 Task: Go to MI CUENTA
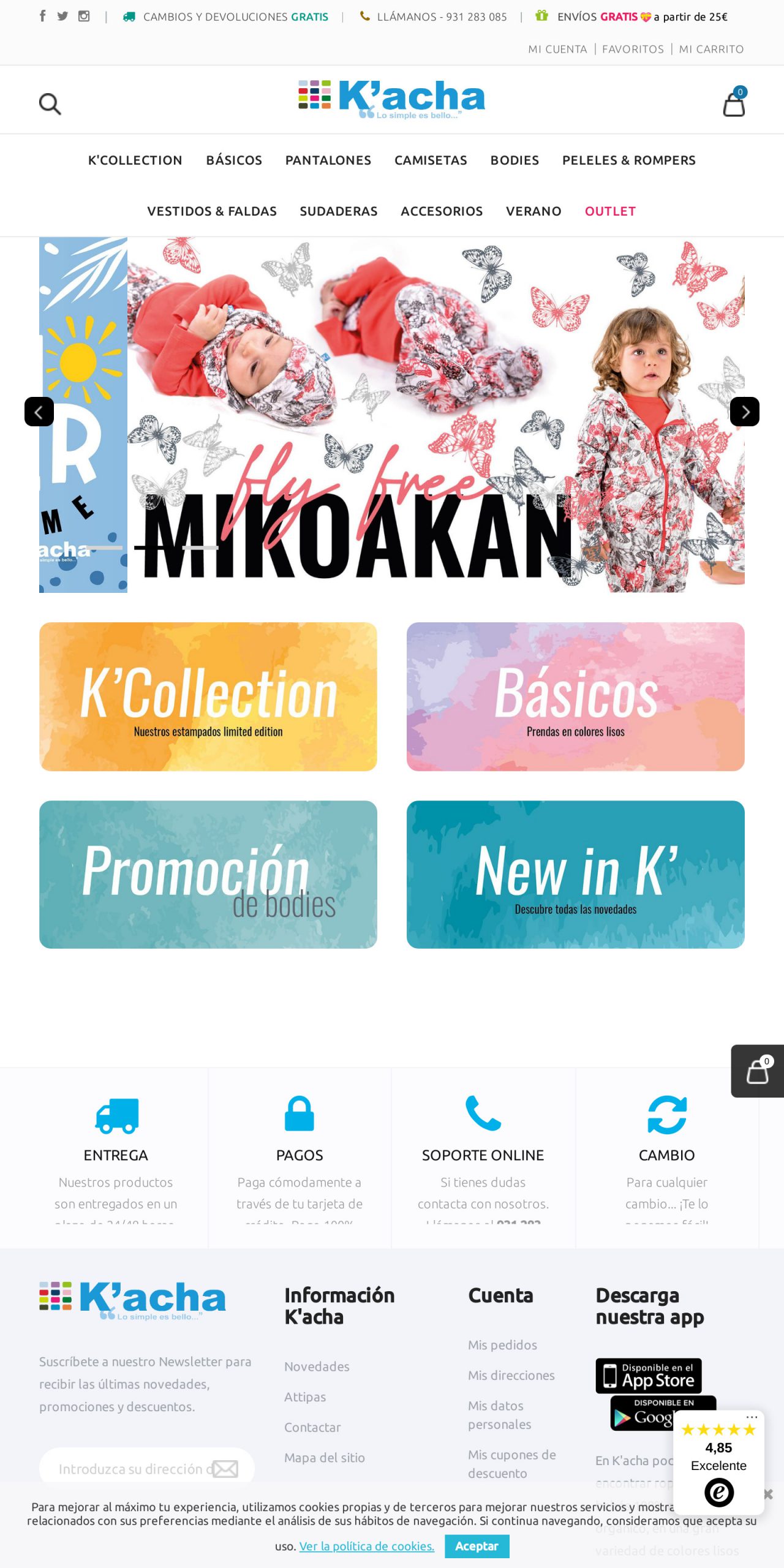coord(557,49)
